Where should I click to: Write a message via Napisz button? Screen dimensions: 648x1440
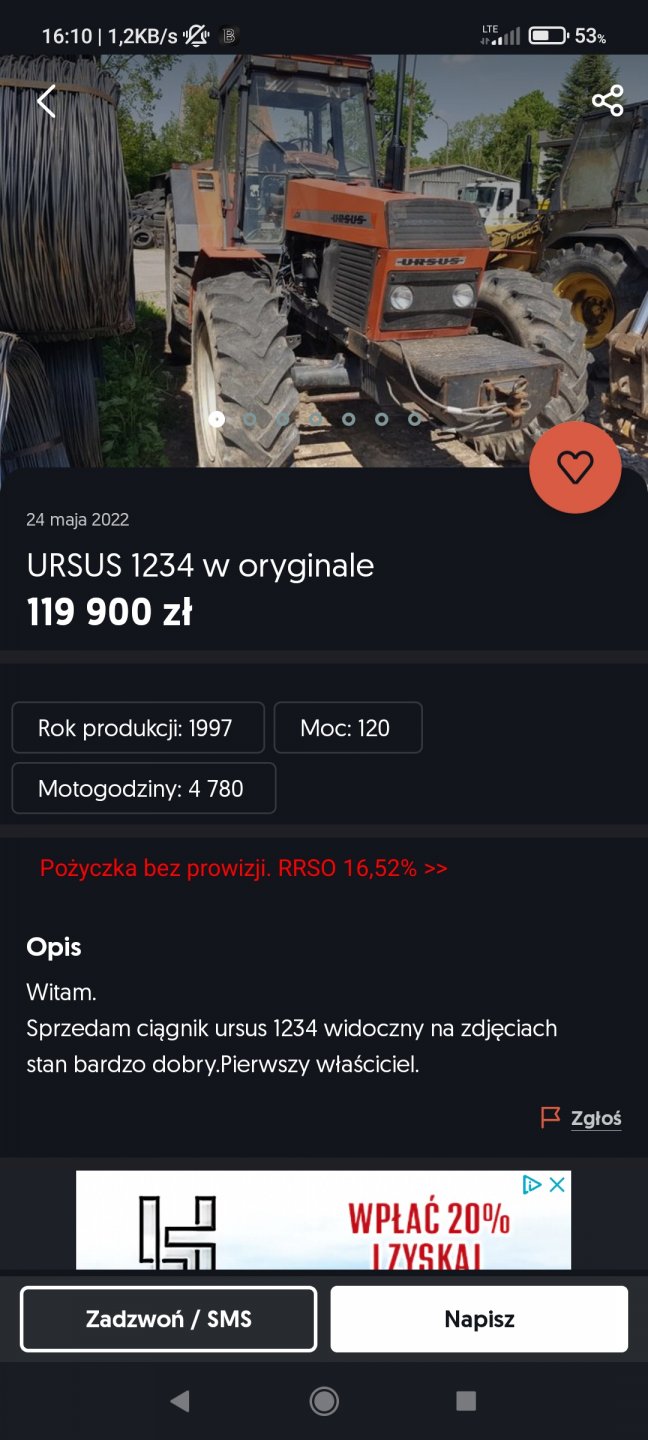tap(479, 1319)
